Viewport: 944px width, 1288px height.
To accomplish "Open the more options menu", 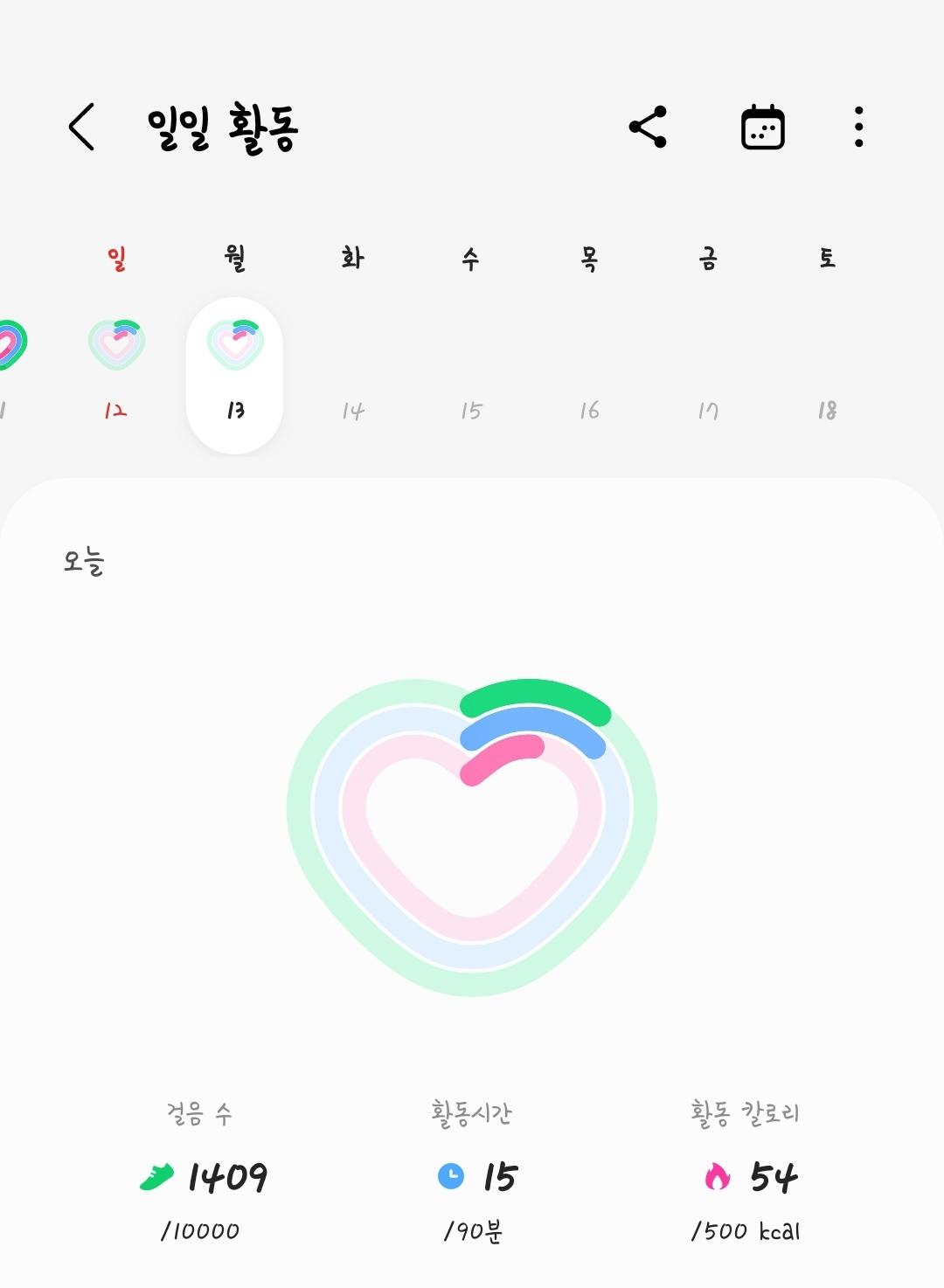I will (x=858, y=128).
